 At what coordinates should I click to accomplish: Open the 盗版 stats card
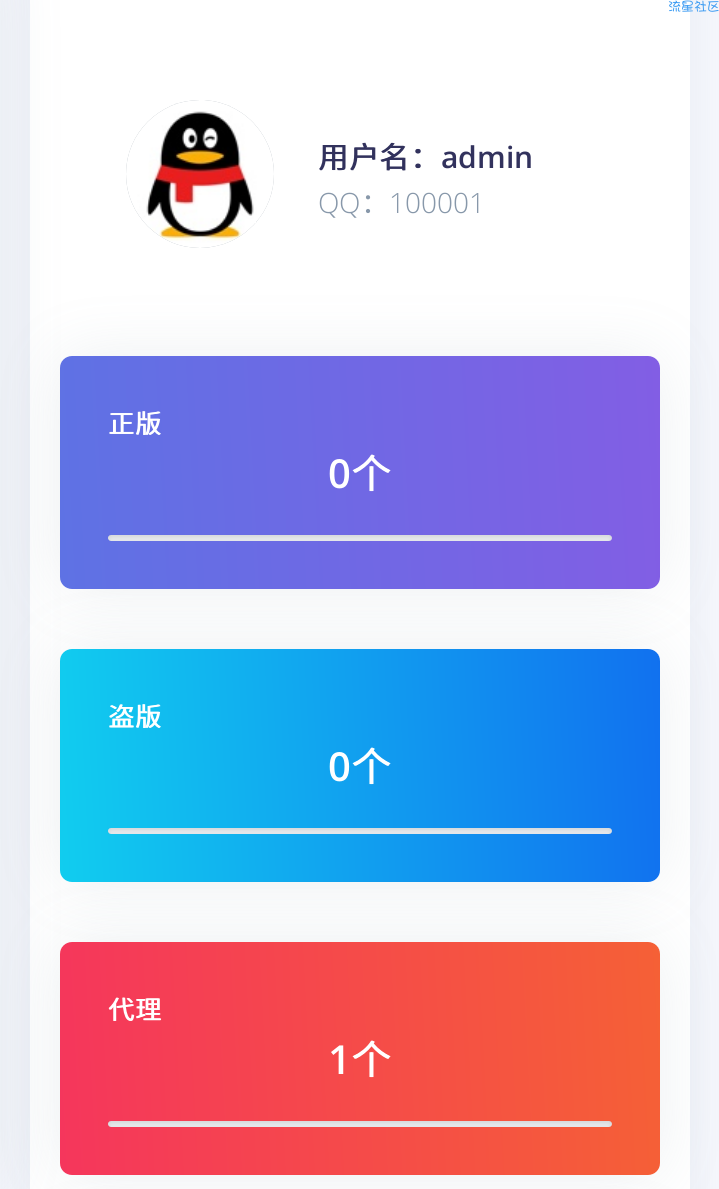(359, 765)
